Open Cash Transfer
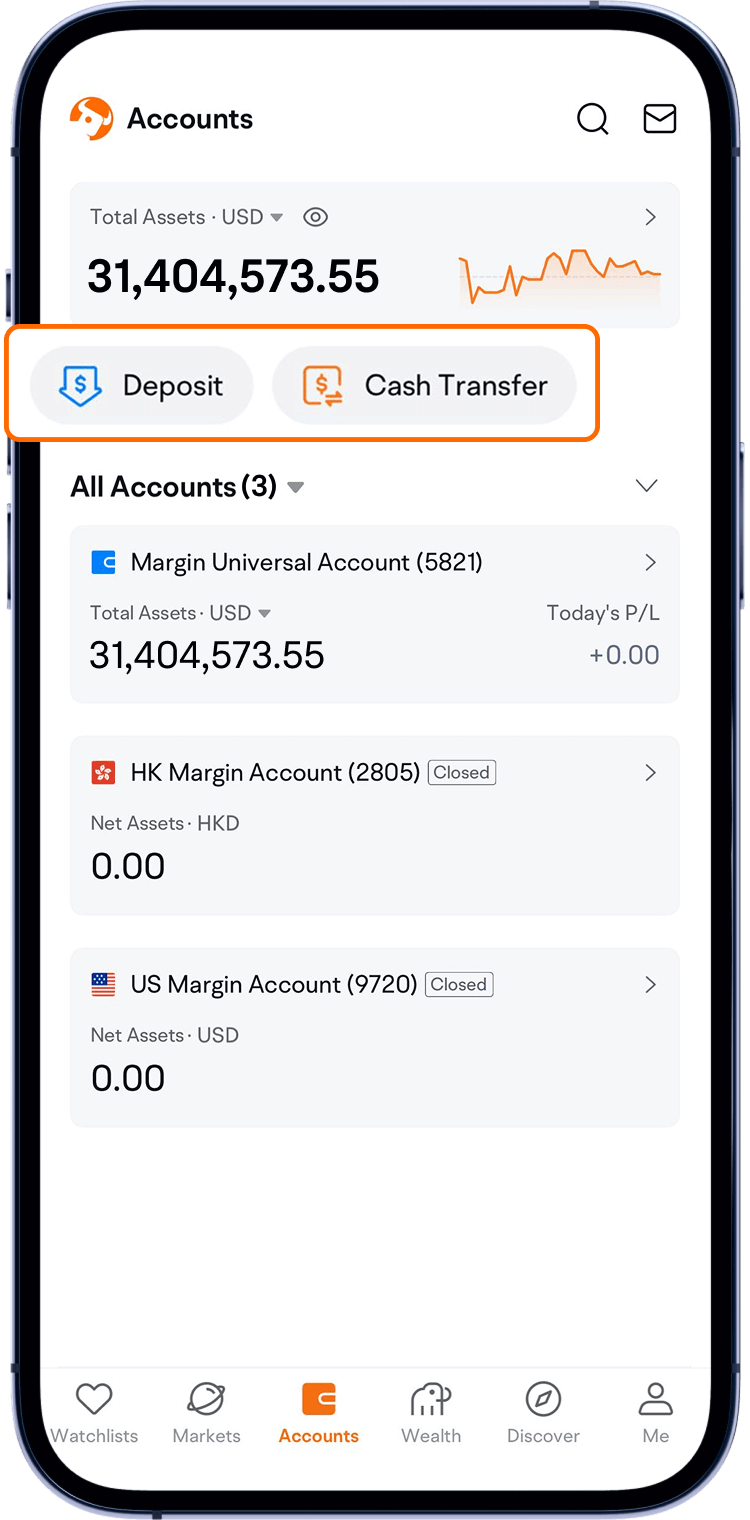This screenshot has height=1520, width=750. pos(424,386)
